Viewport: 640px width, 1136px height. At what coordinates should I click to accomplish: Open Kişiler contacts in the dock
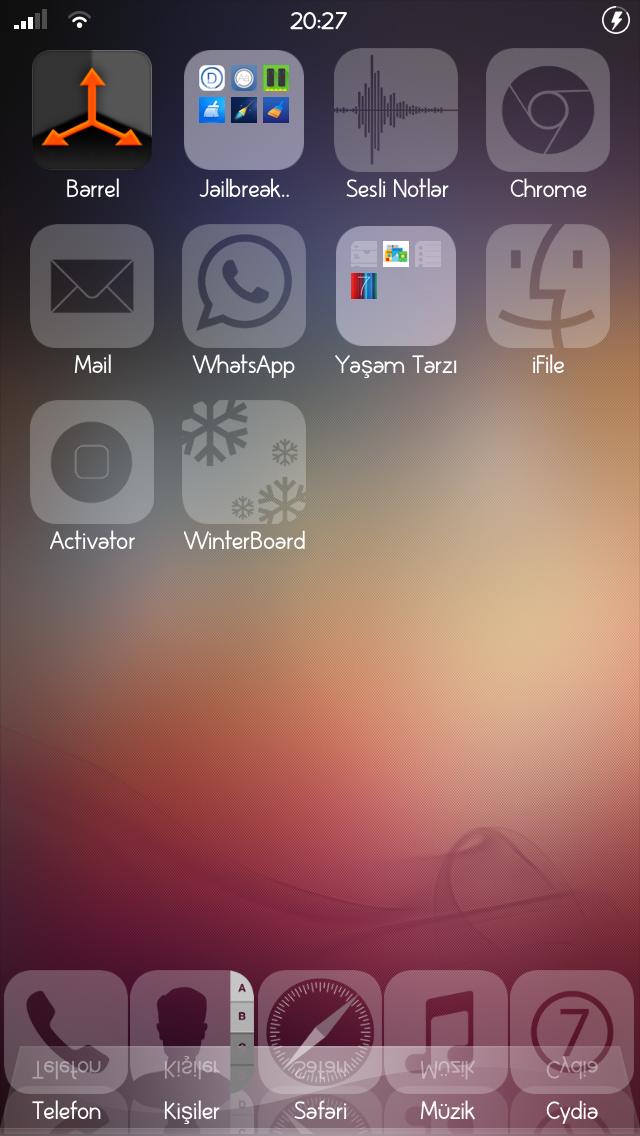pyautogui.click(x=192, y=1032)
